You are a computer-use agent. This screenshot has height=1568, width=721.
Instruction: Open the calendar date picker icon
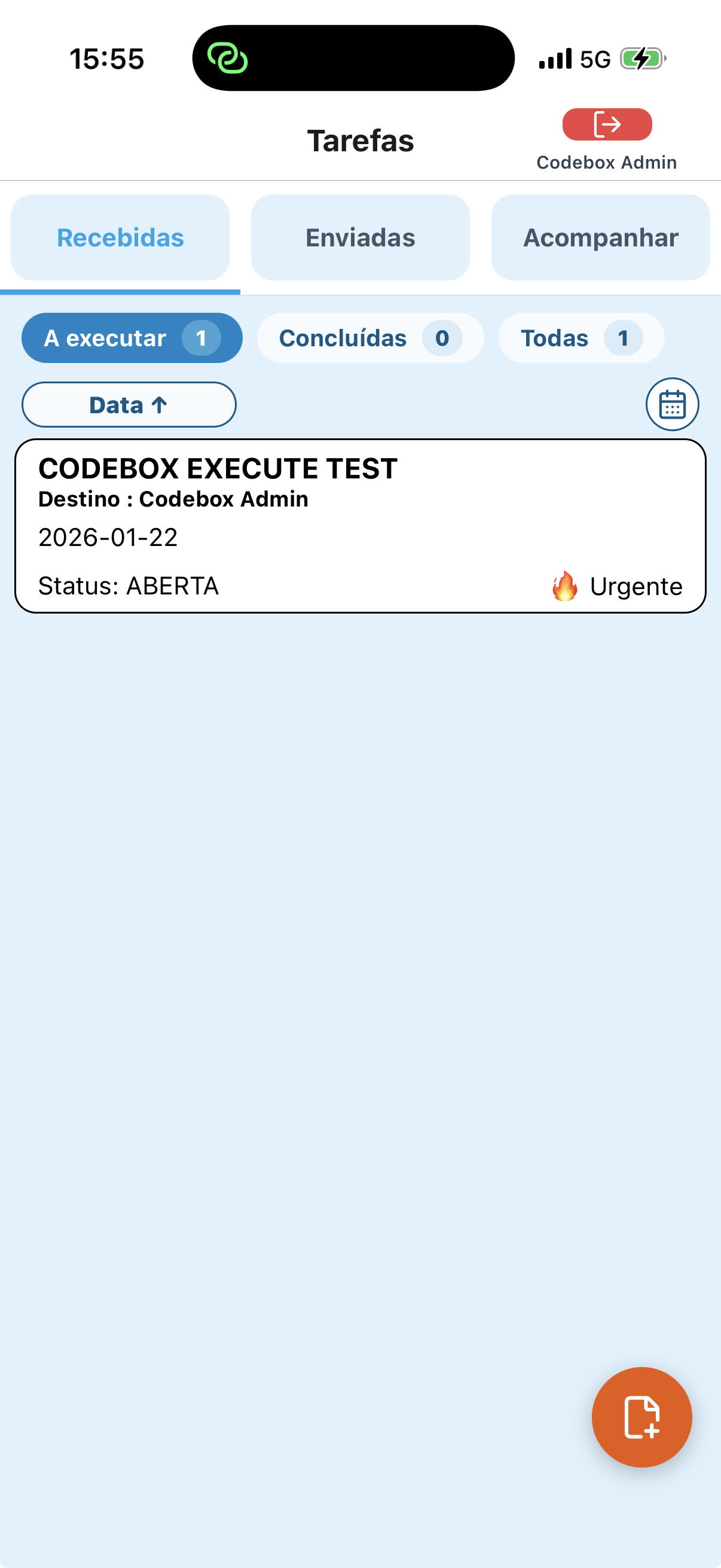pos(673,404)
